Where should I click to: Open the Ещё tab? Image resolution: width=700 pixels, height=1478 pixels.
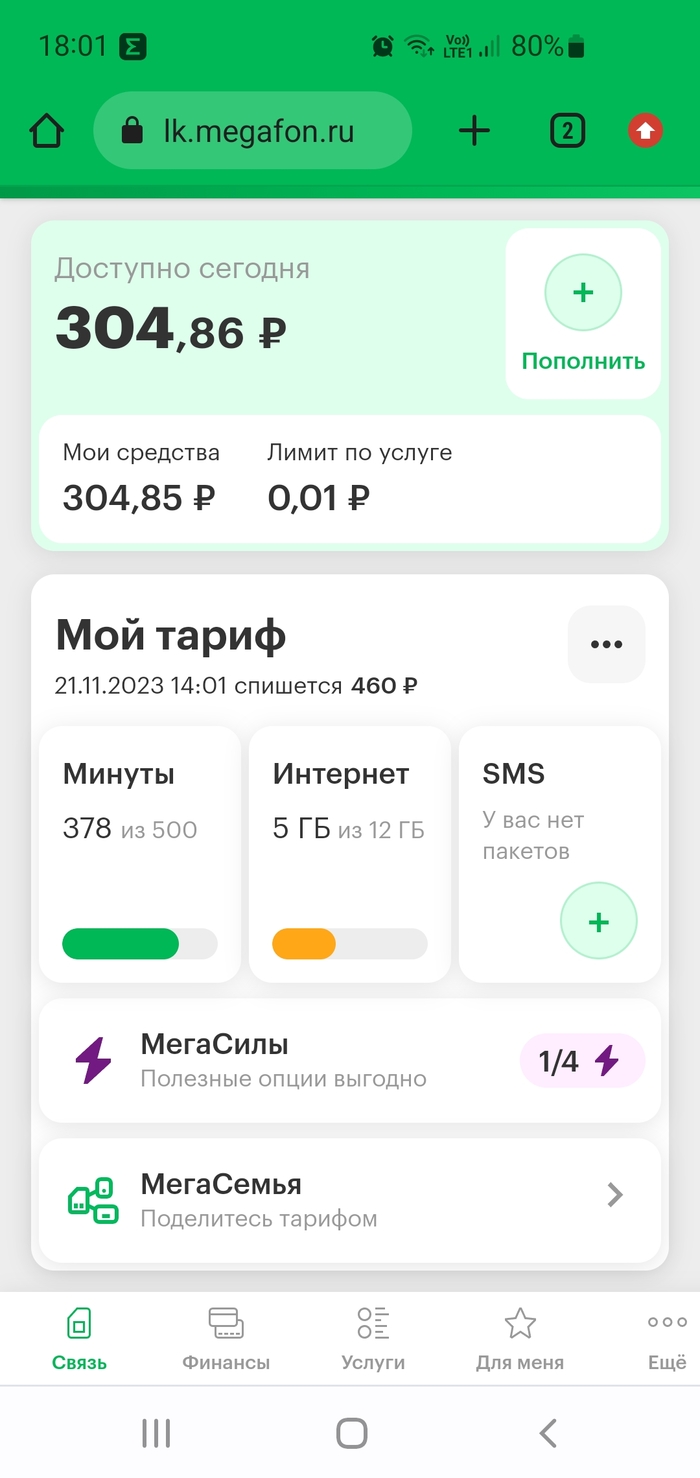coord(666,1339)
